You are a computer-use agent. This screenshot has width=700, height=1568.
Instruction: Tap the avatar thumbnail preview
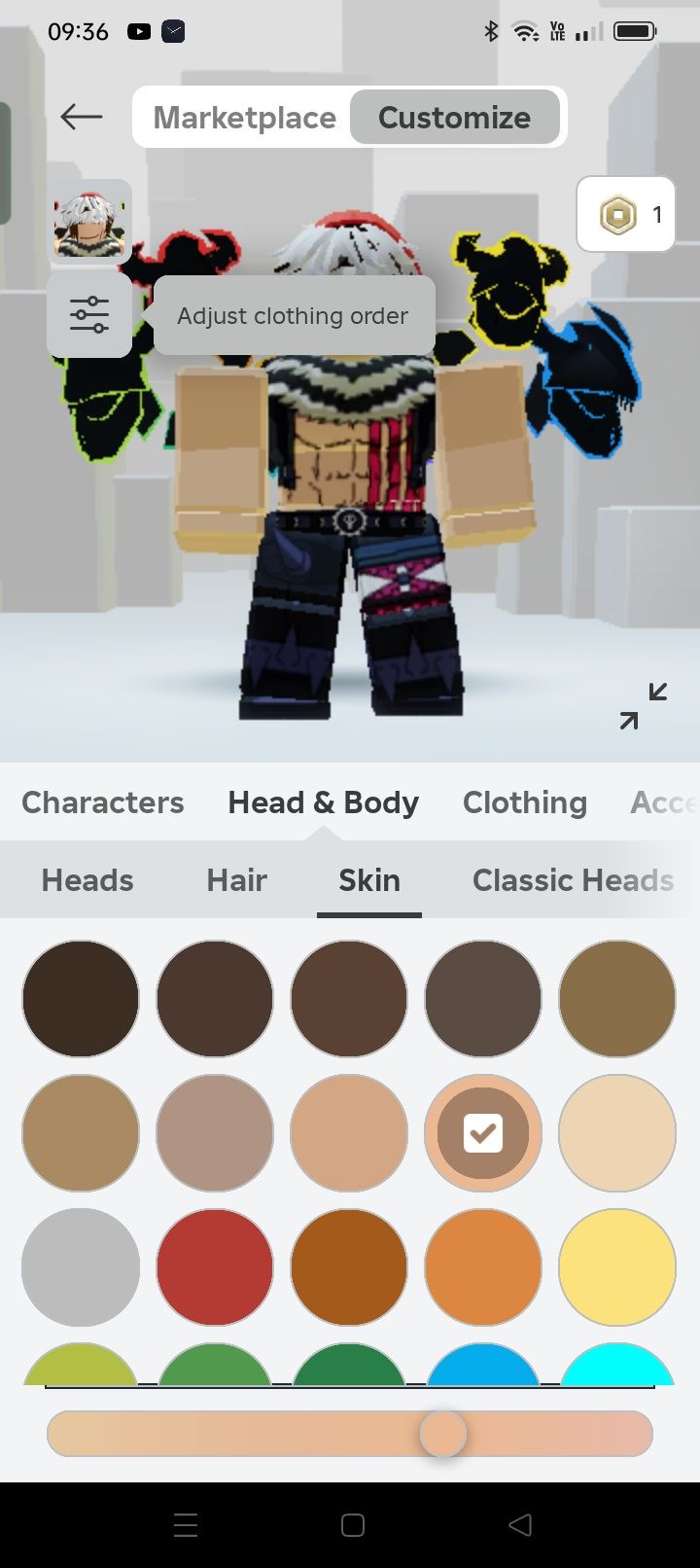tap(89, 221)
